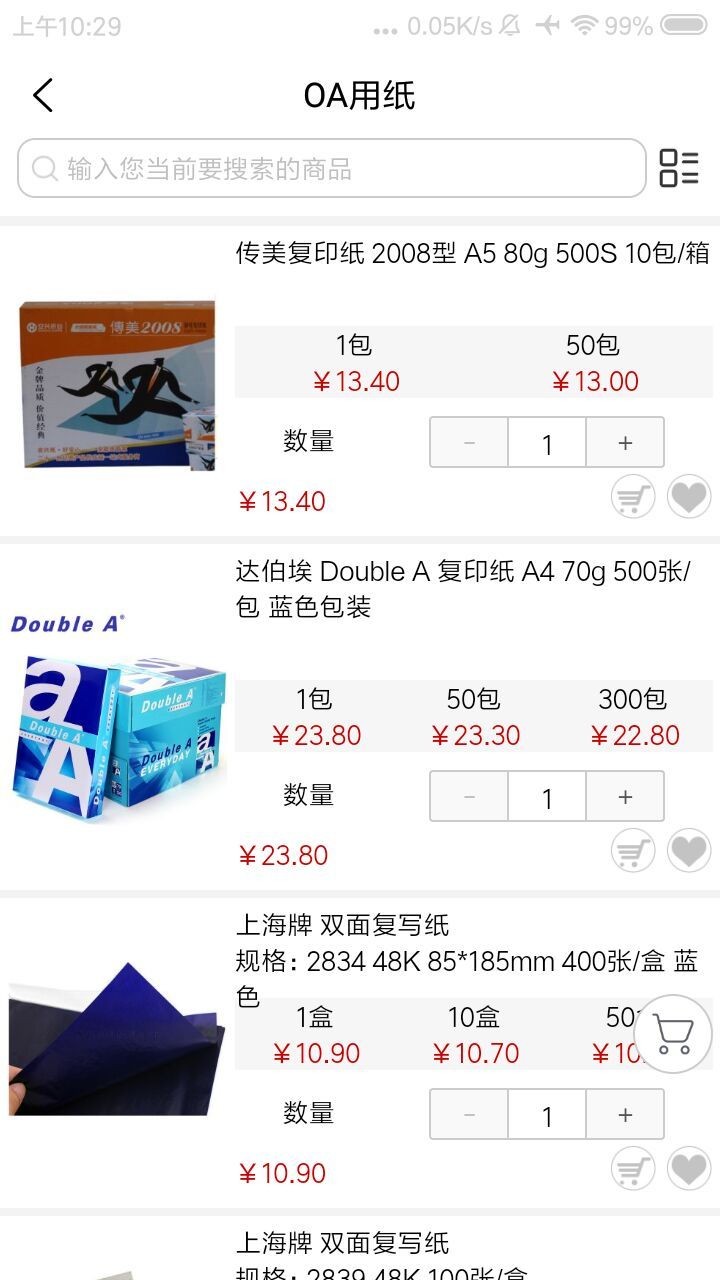This screenshot has height=1280, width=720.
Task: Add 传美复印纸 to cart via cart icon
Action: [631, 496]
